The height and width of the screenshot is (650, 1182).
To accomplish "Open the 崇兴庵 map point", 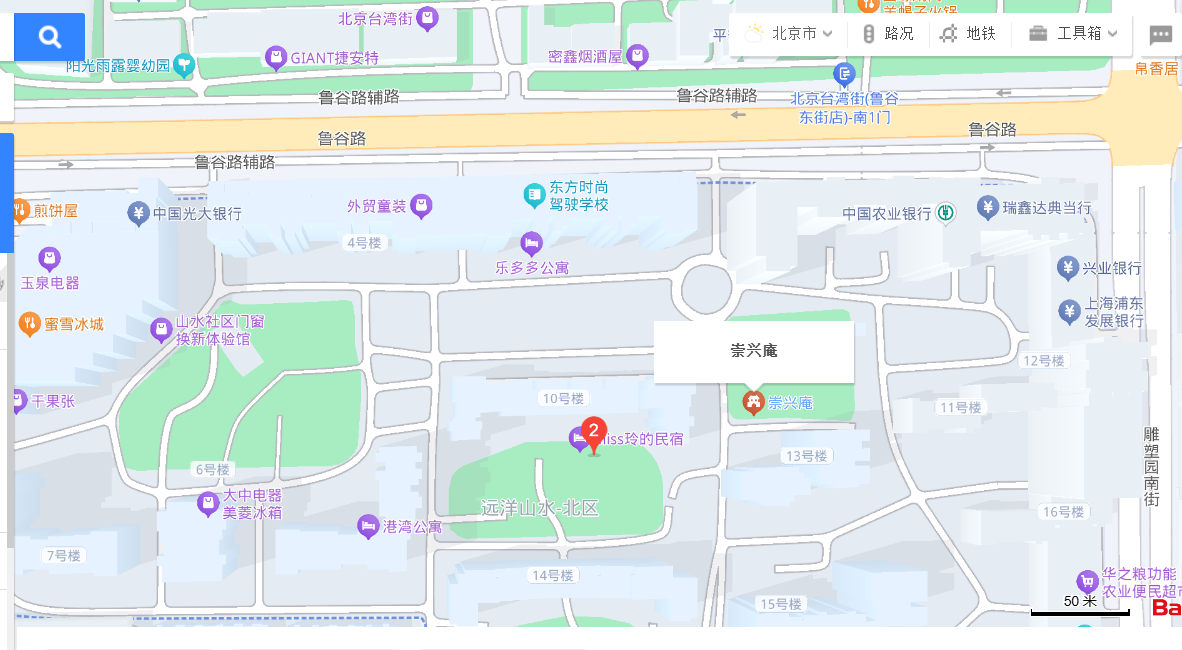I will tap(753, 403).
